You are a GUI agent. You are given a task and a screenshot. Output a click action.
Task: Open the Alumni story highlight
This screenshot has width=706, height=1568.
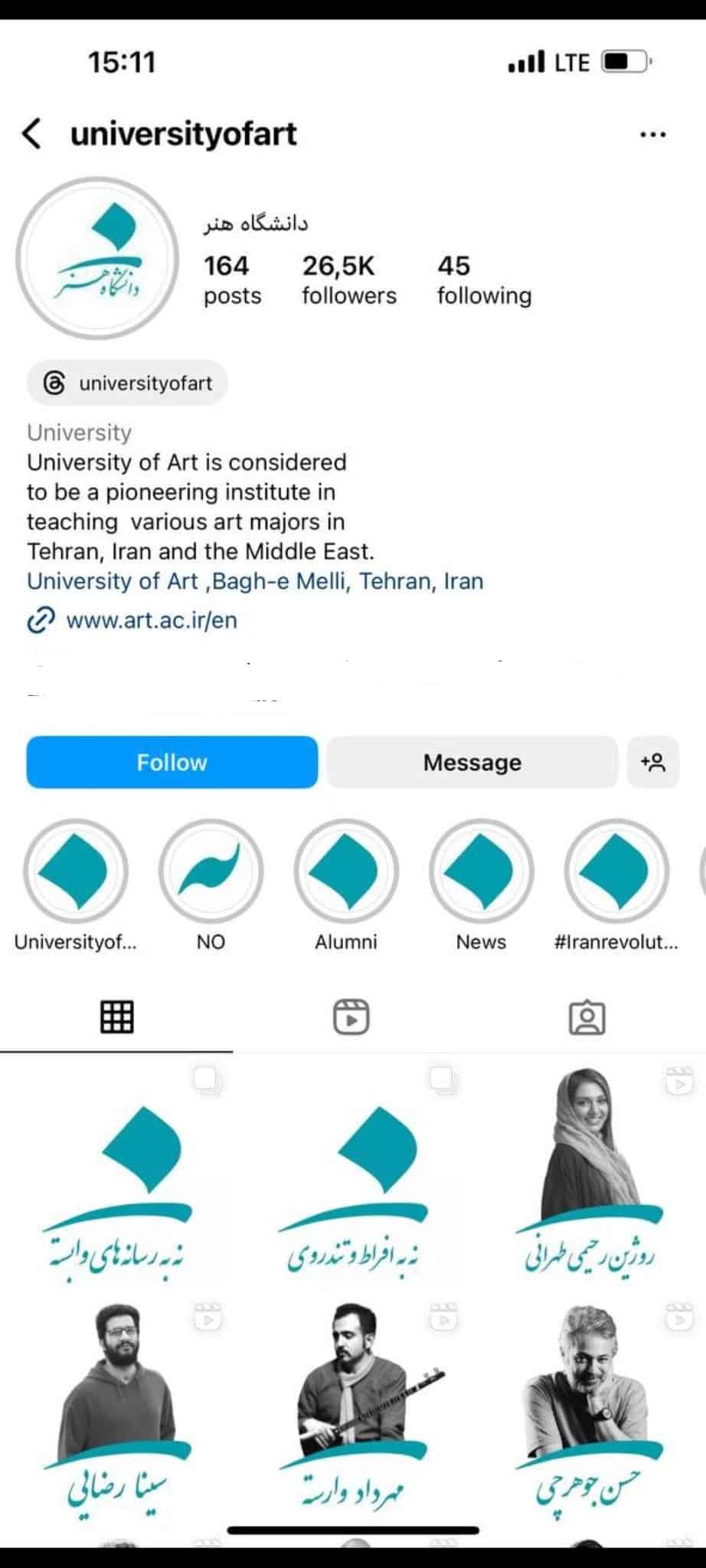(x=346, y=872)
